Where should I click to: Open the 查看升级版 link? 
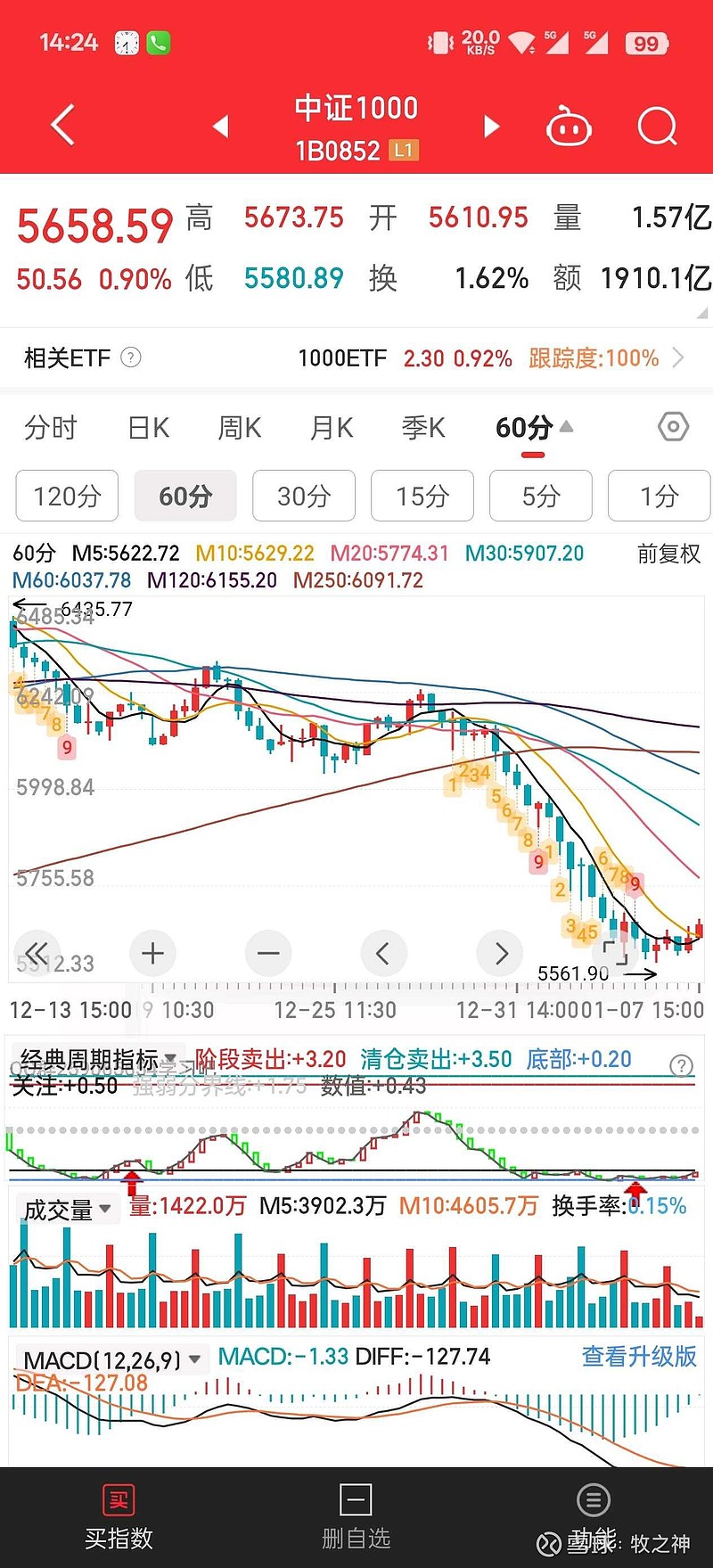638,1357
